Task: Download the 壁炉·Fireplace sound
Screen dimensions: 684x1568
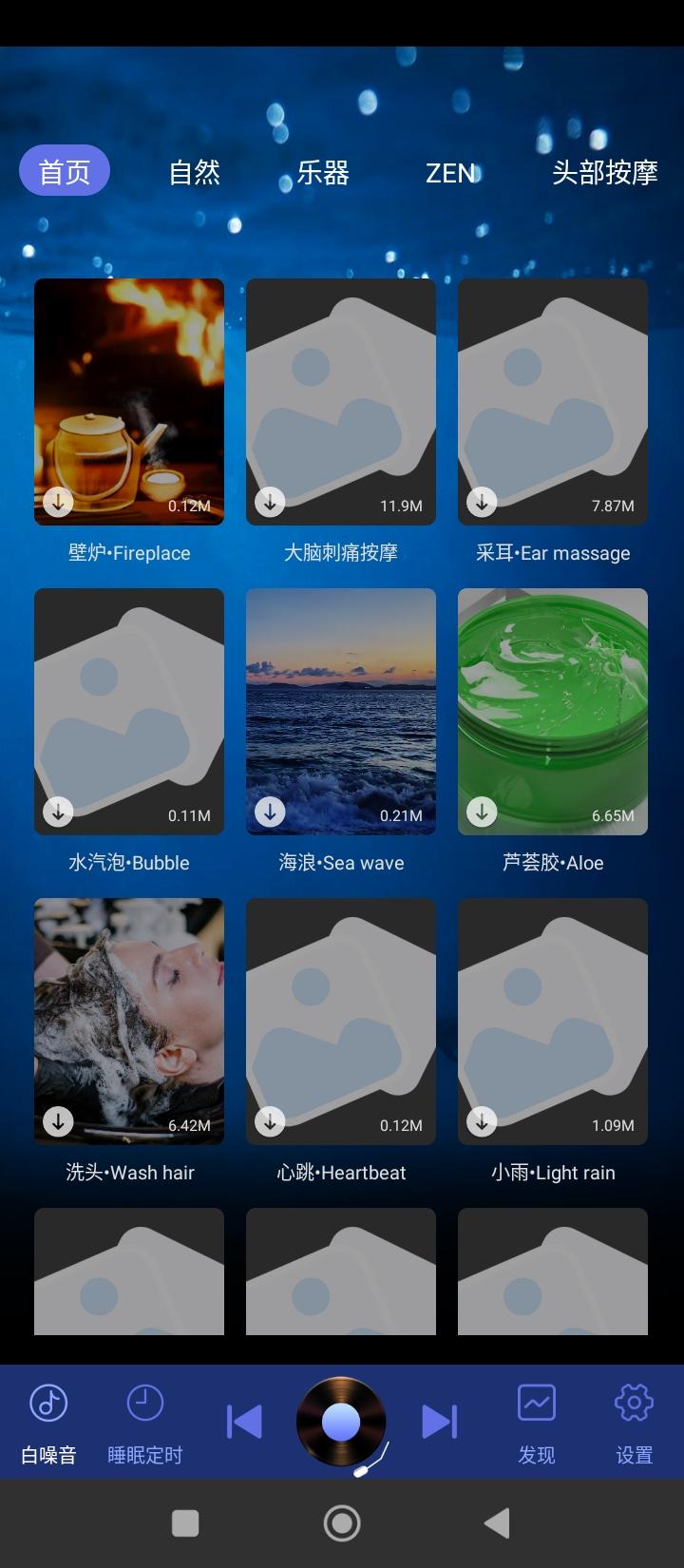Action: (59, 502)
